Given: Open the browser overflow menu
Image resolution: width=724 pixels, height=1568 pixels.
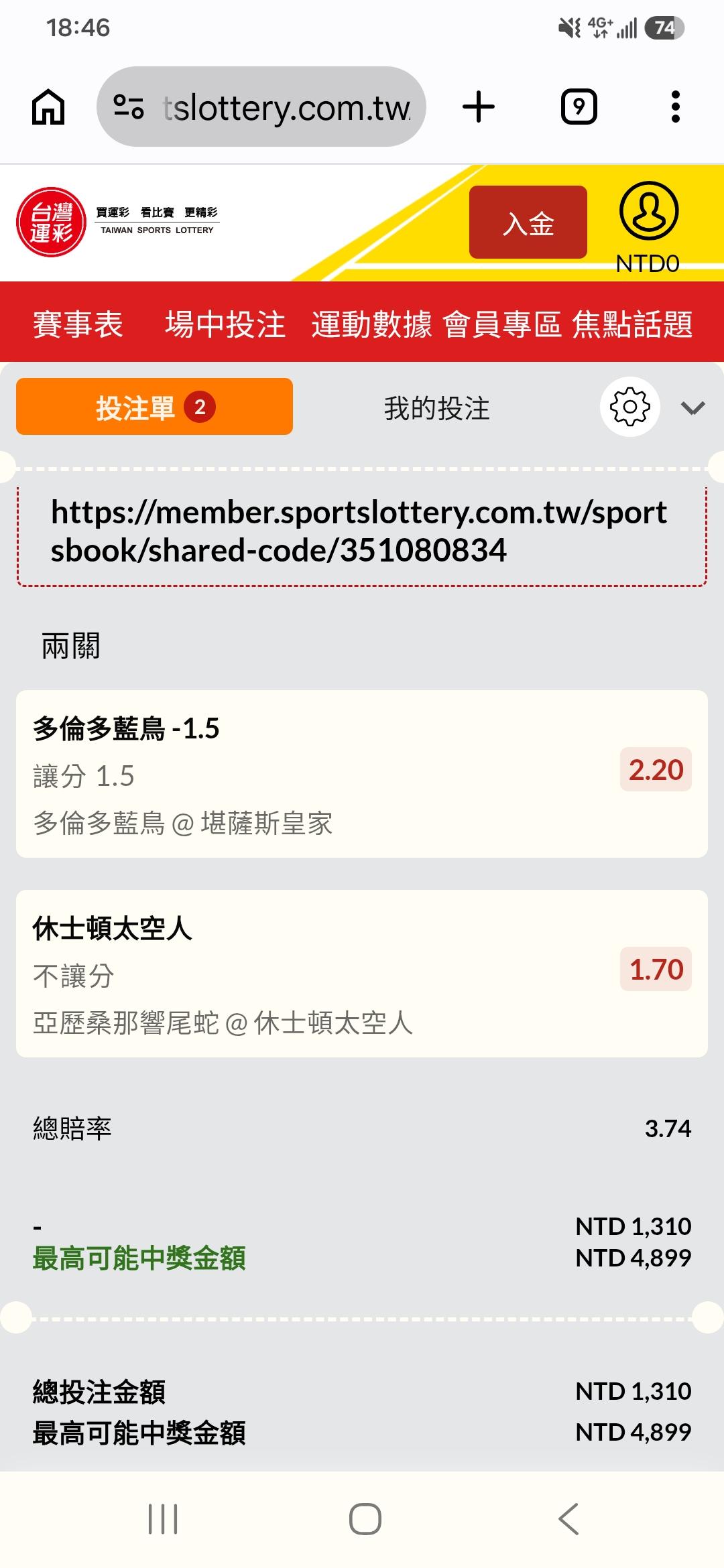Looking at the screenshot, I should click(676, 107).
